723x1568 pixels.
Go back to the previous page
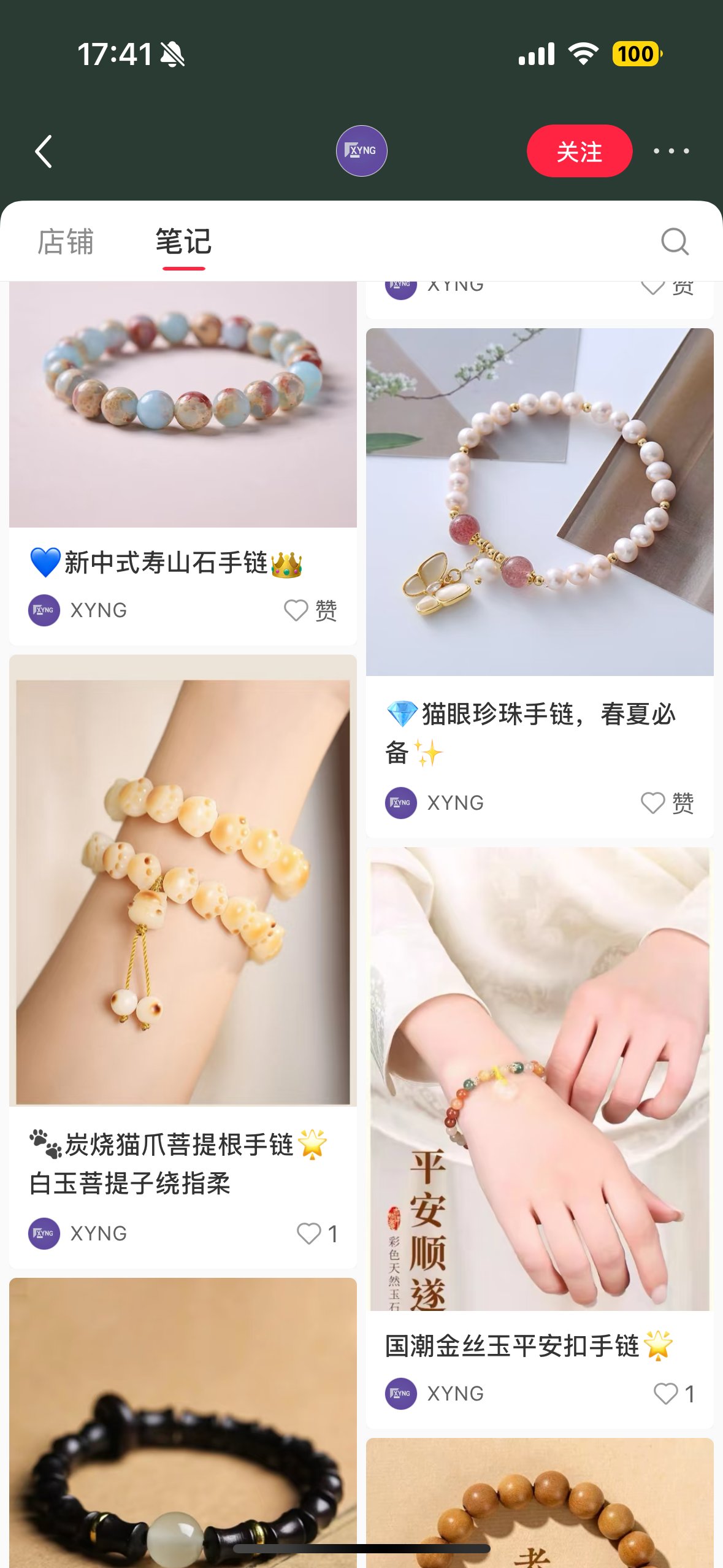tap(43, 152)
